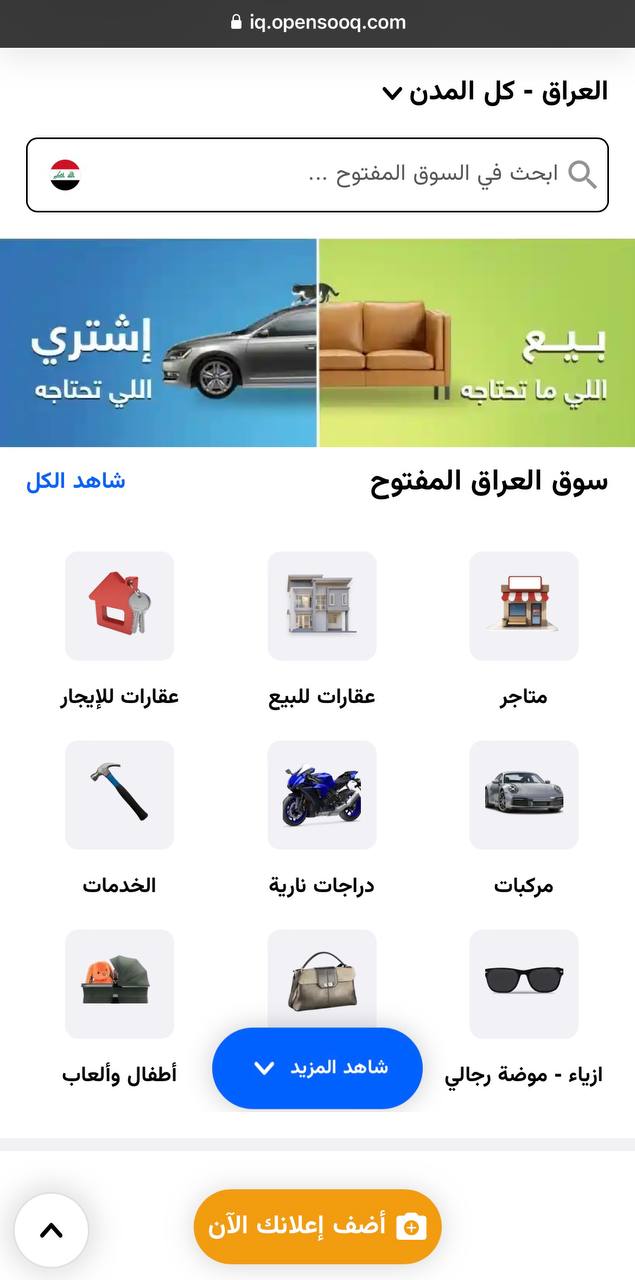Tap the iq.opensooq.com address bar
This screenshot has height=1280, width=635.
(x=317, y=22)
